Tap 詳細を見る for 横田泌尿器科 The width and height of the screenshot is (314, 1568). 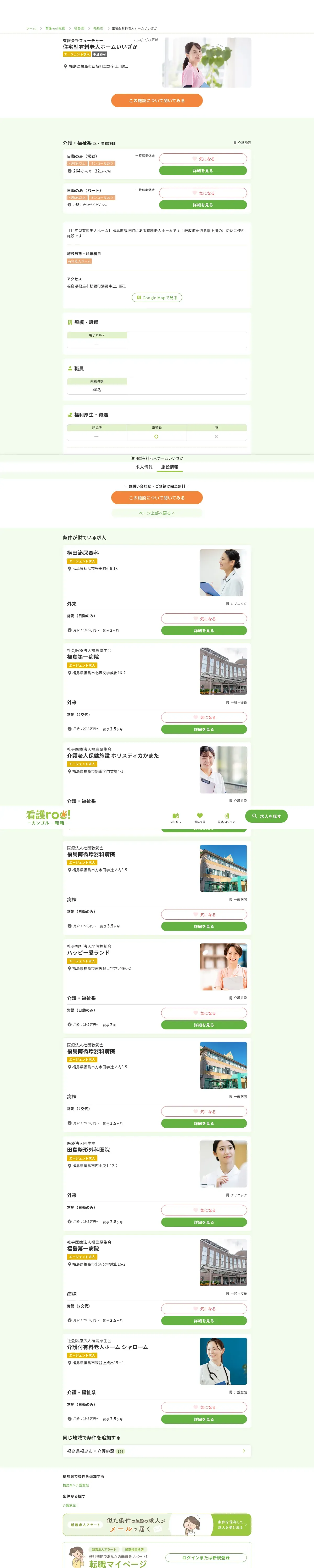[x=204, y=631]
